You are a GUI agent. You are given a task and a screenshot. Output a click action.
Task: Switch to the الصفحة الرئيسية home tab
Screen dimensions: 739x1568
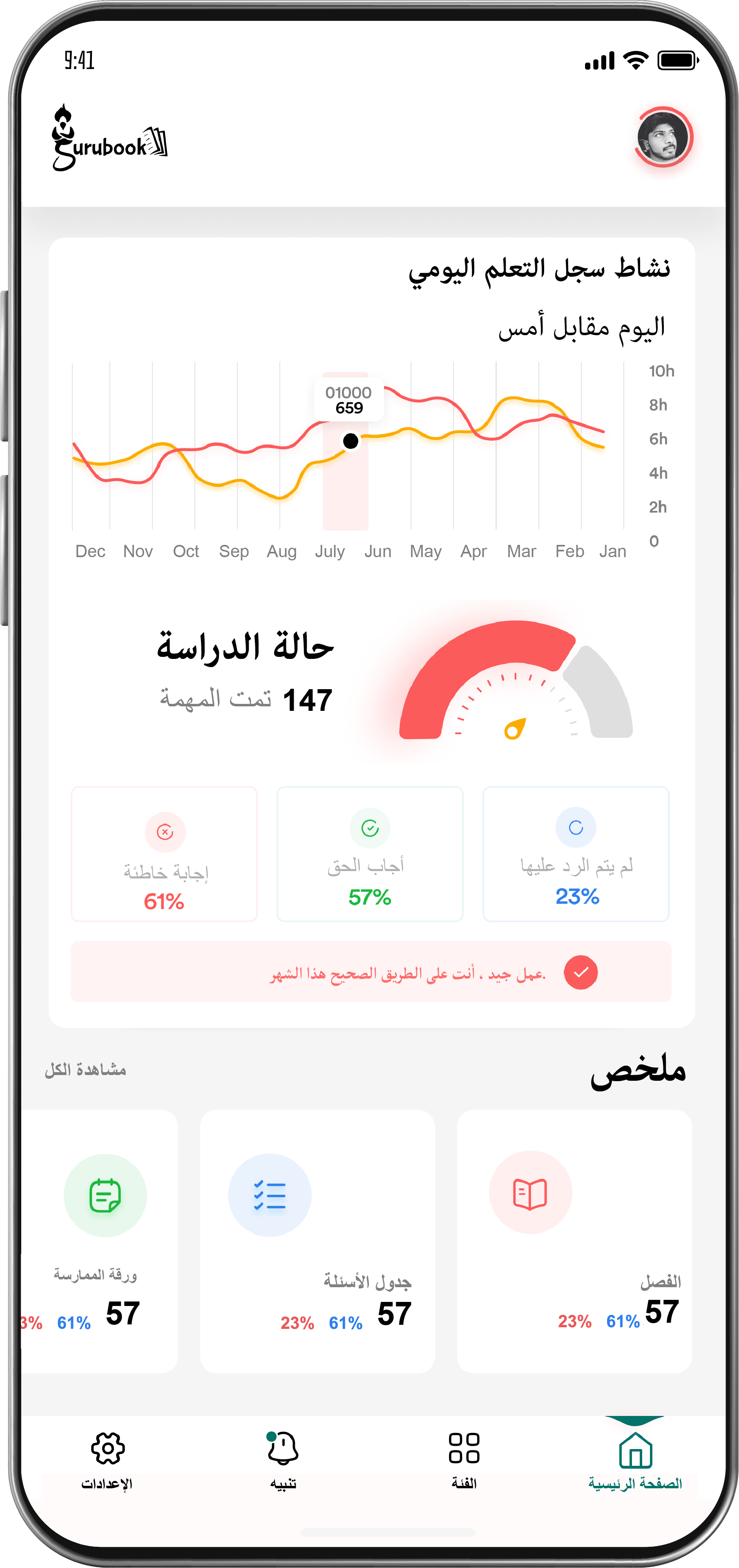click(x=635, y=1458)
